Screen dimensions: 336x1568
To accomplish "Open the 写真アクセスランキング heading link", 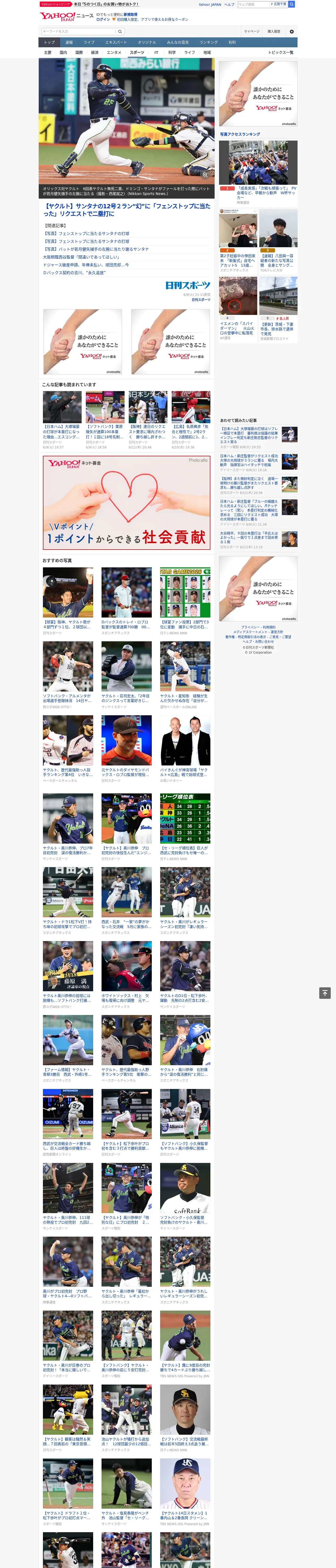I will (x=240, y=134).
